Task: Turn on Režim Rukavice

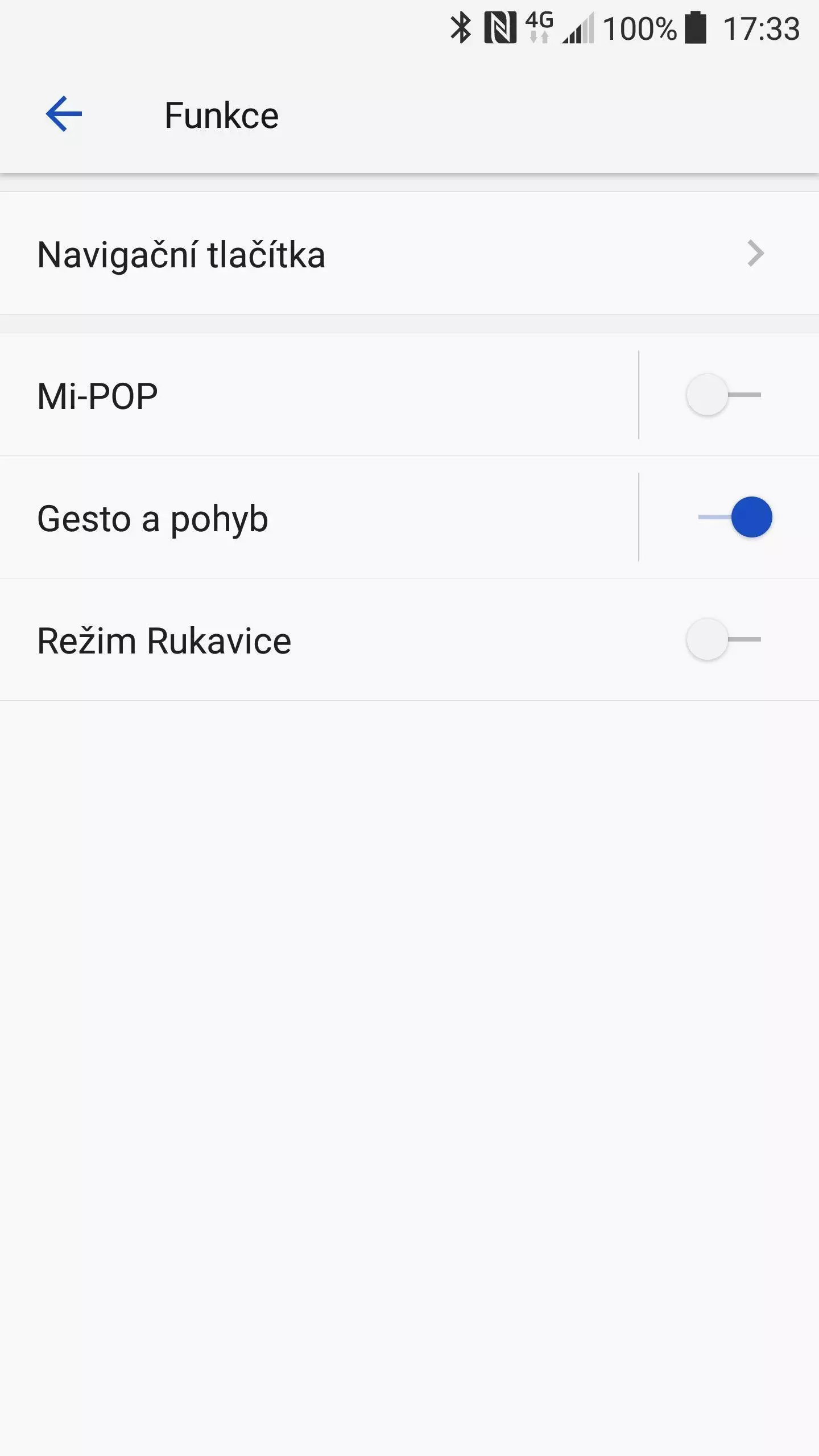Action: pos(723,639)
